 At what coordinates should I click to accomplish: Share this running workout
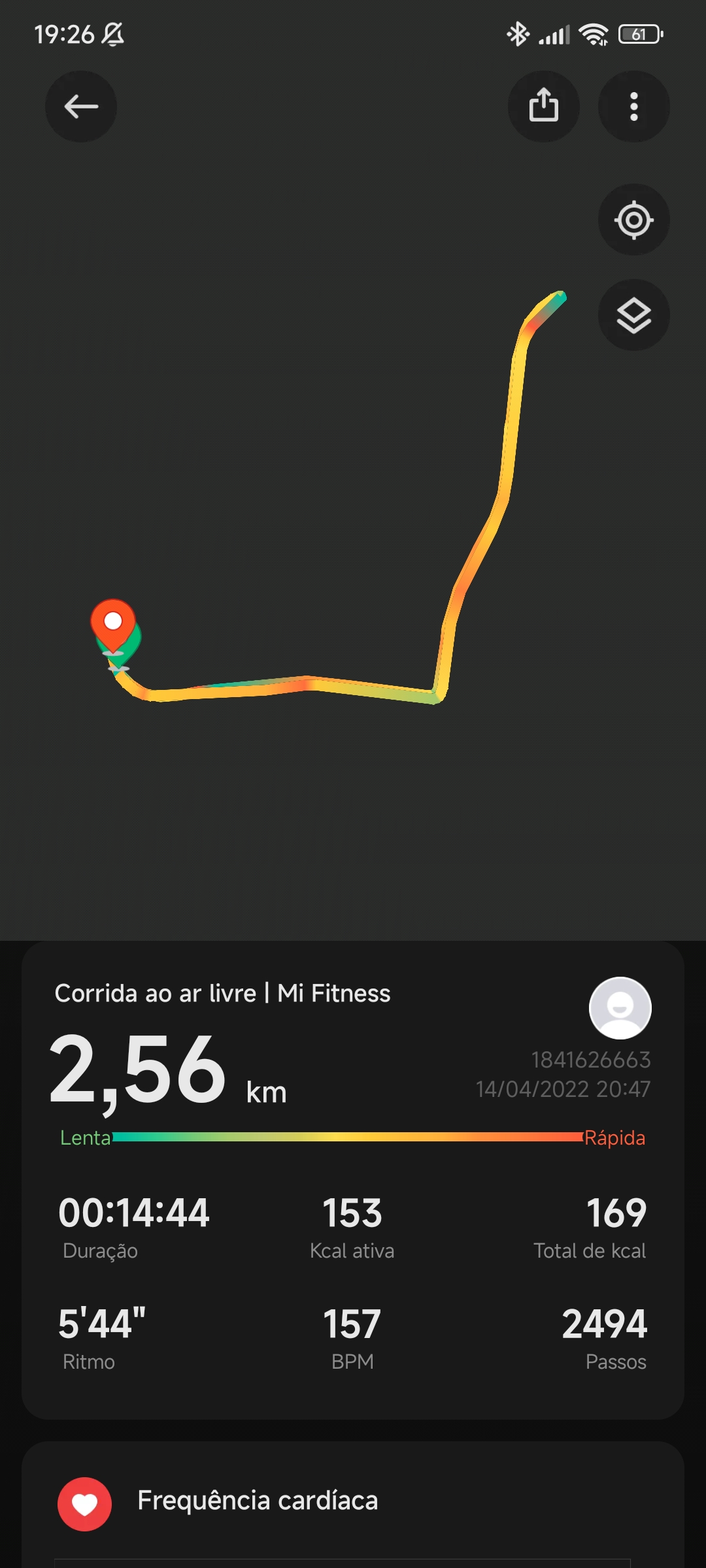544,106
